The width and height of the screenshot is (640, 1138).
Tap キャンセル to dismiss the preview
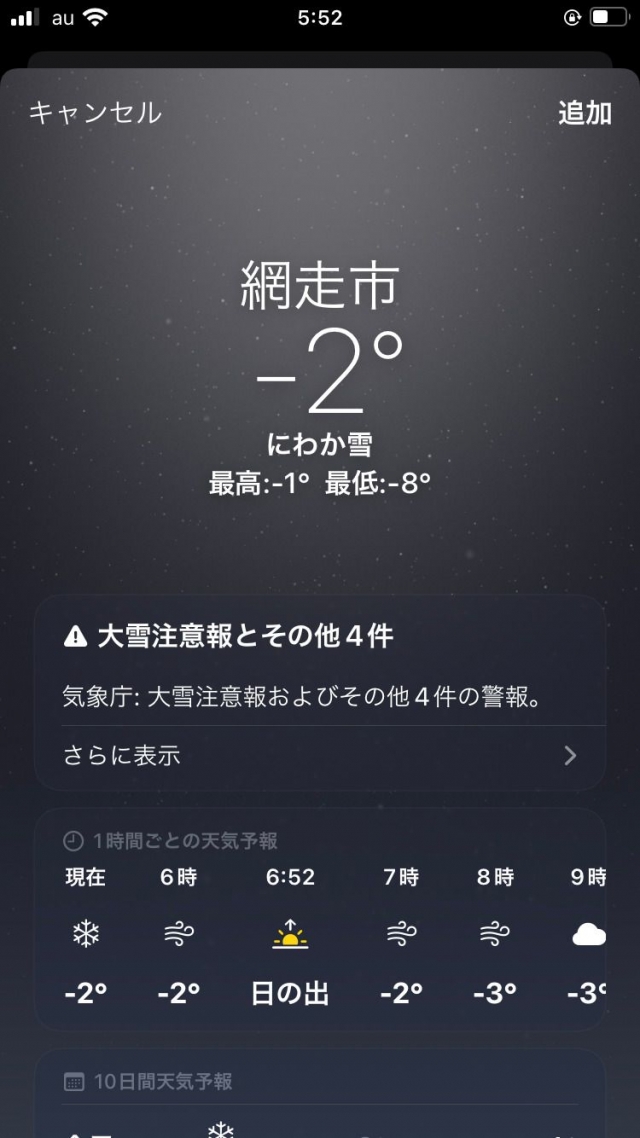click(x=95, y=113)
